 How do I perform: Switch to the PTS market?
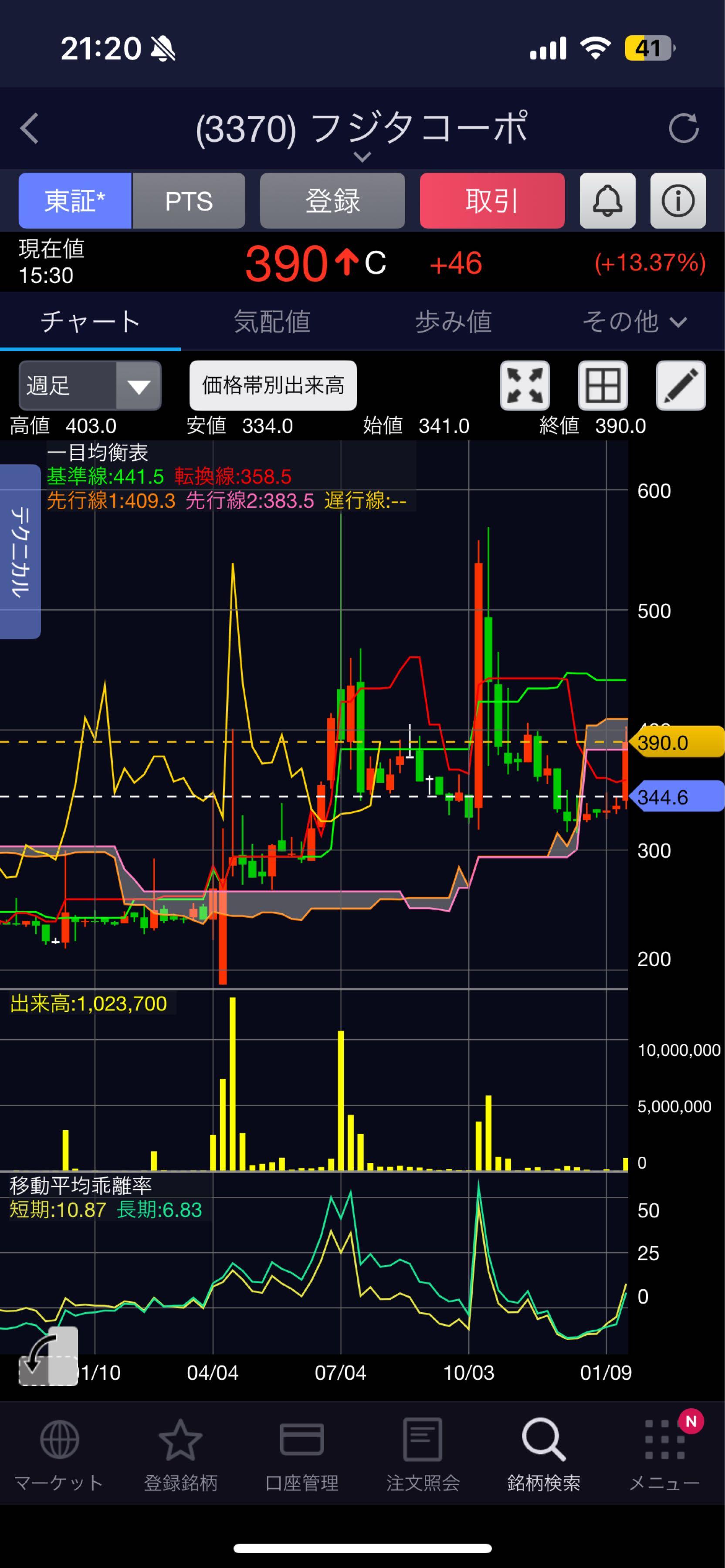[189, 201]
